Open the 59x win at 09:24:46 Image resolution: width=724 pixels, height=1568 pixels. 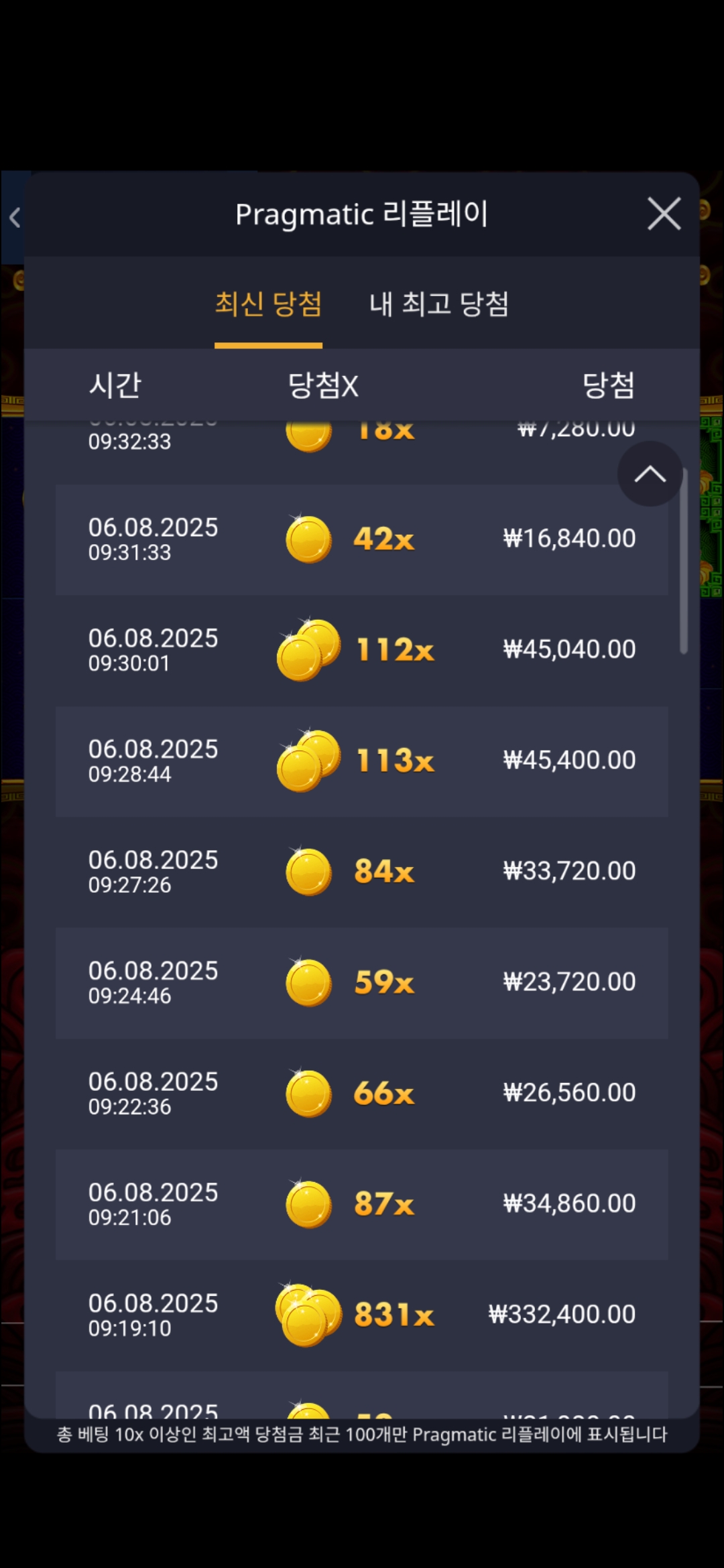coord(361,983)
